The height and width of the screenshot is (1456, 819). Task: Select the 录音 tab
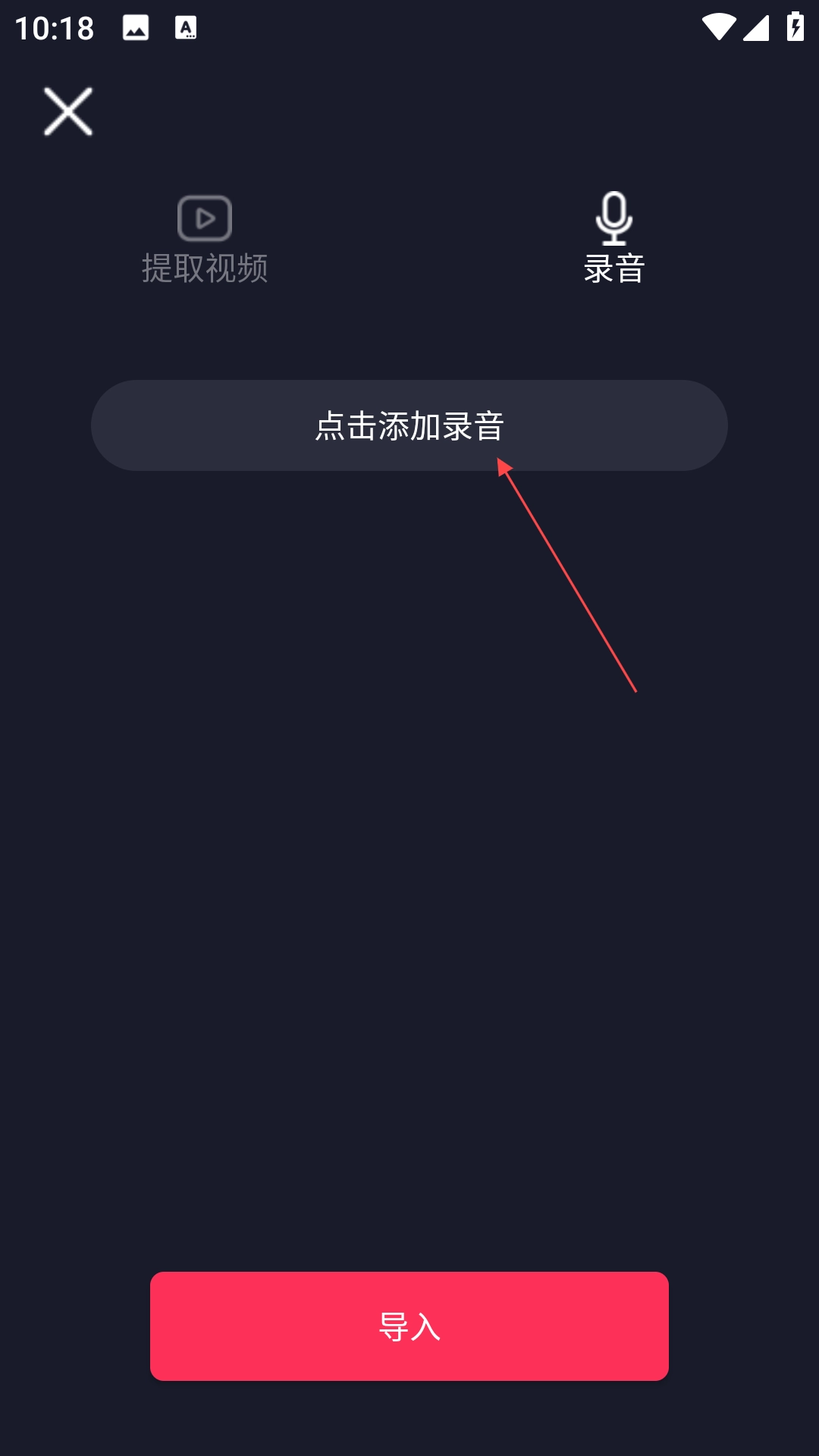pyautogui.click(x=613, y=240)
